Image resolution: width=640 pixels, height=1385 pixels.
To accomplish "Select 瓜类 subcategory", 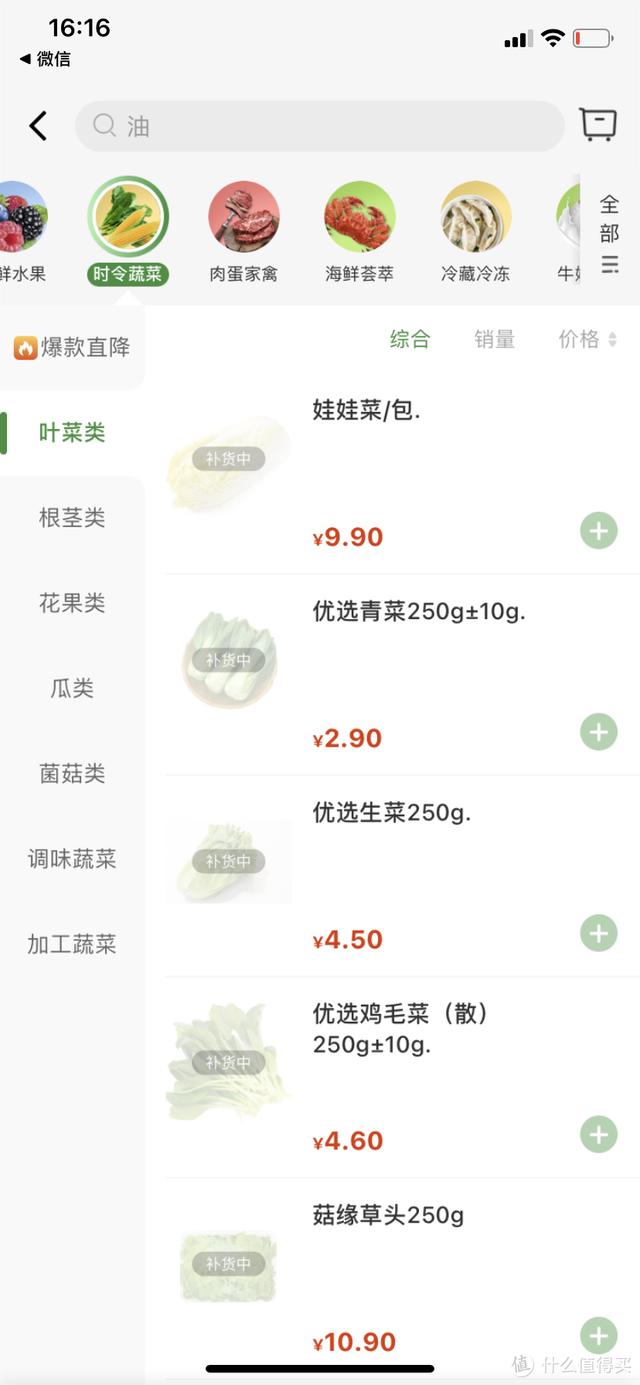I will 72,688.
